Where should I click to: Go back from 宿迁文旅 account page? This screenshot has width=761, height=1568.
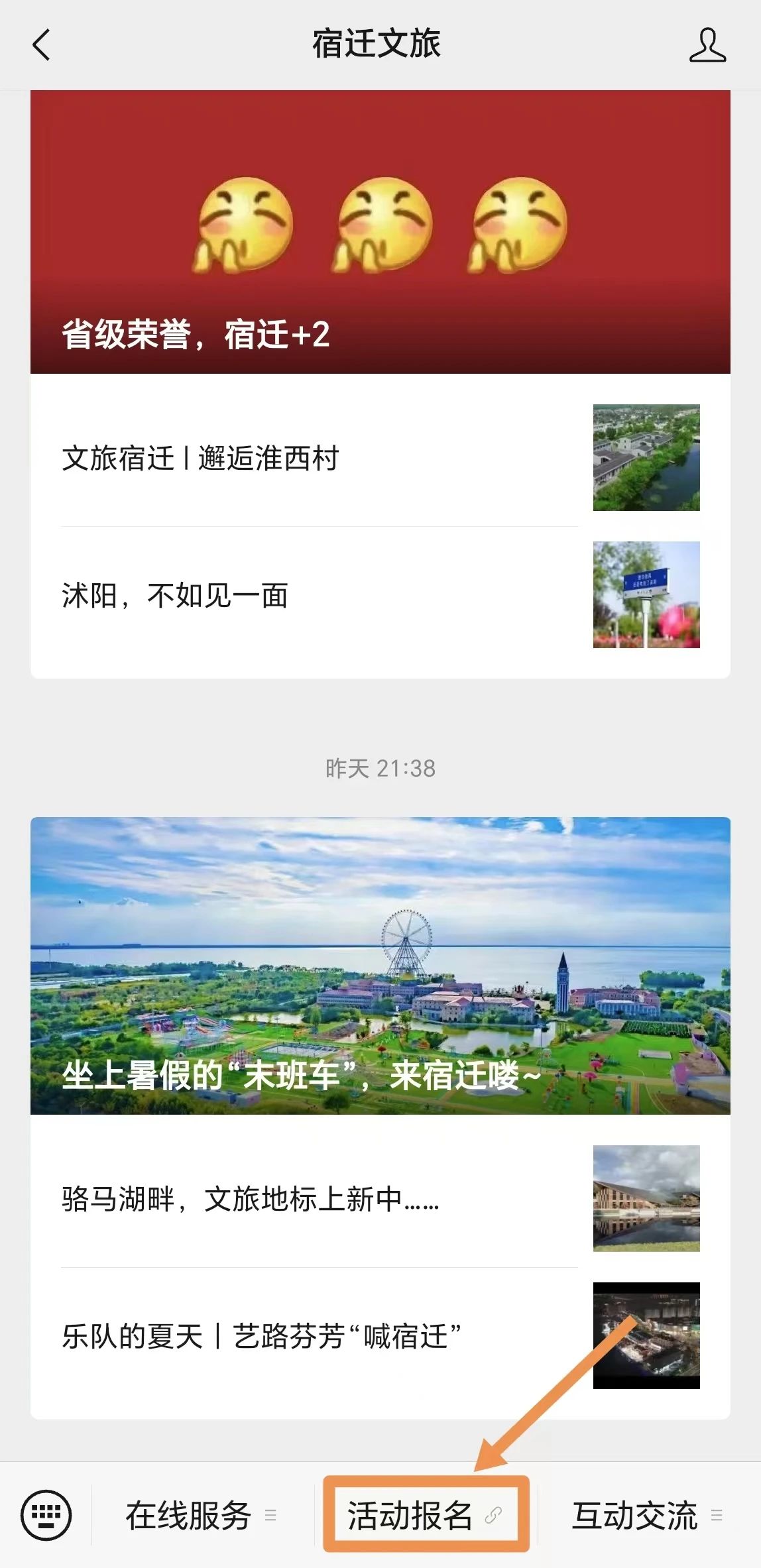[41, 45]
